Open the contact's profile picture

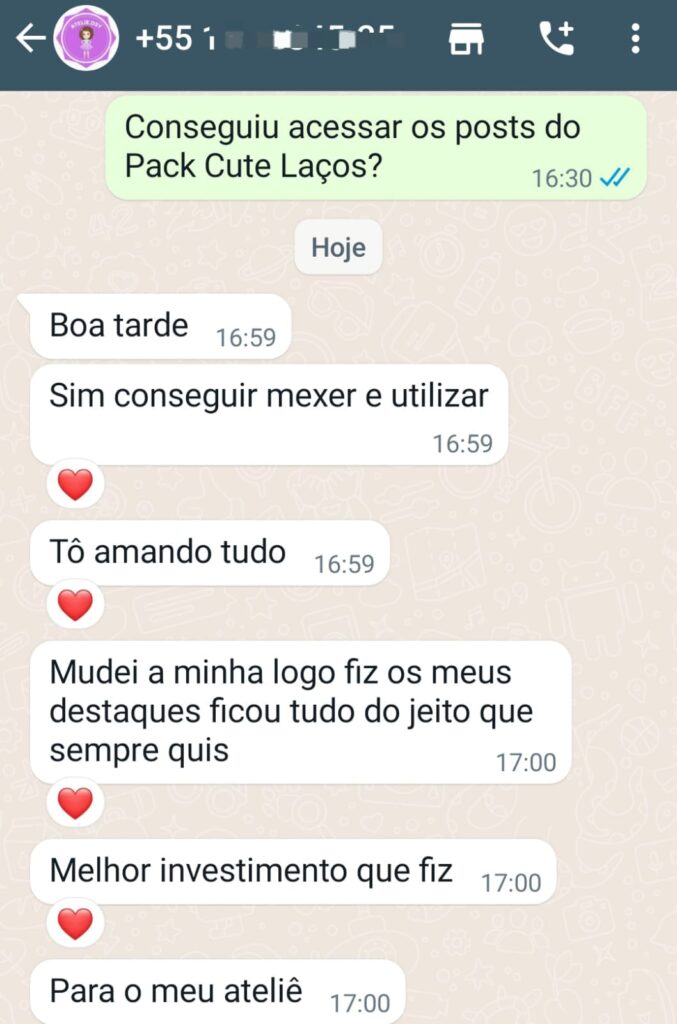[86, 39]
